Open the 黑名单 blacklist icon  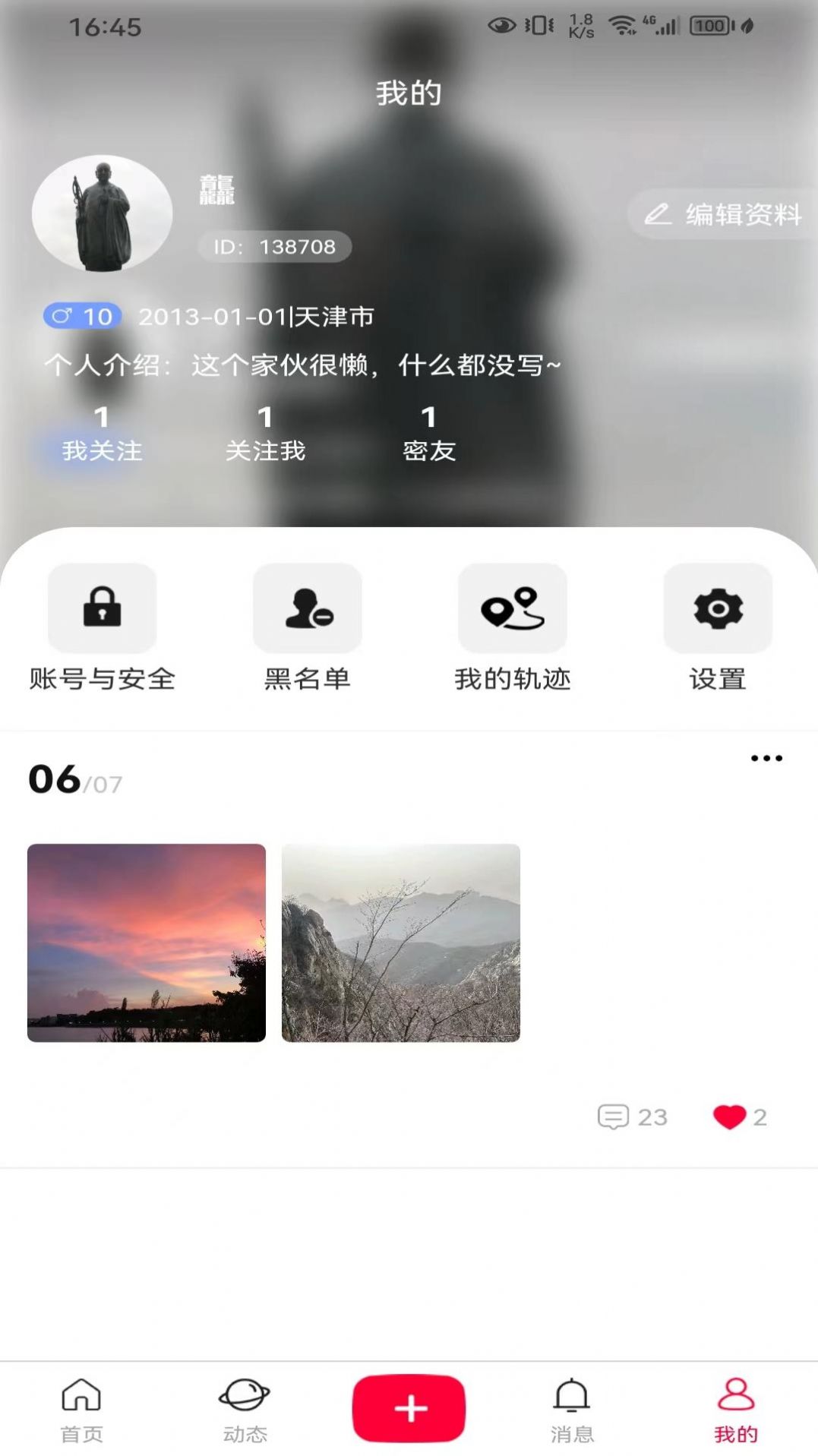[x=308, y=608]
